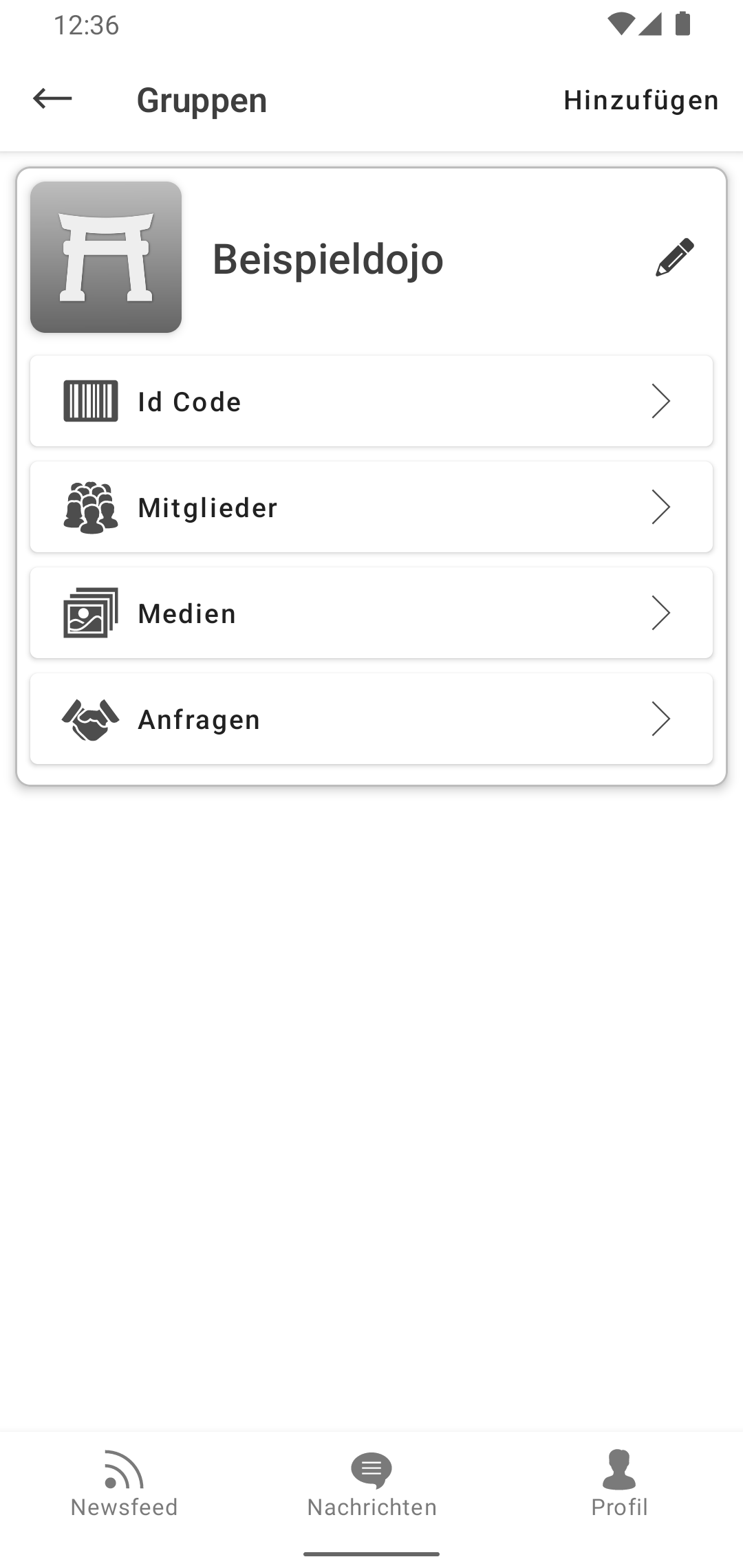743x1568 pixels.
Task: Open Anfragen via the chevron
Action: click(661, 717)
